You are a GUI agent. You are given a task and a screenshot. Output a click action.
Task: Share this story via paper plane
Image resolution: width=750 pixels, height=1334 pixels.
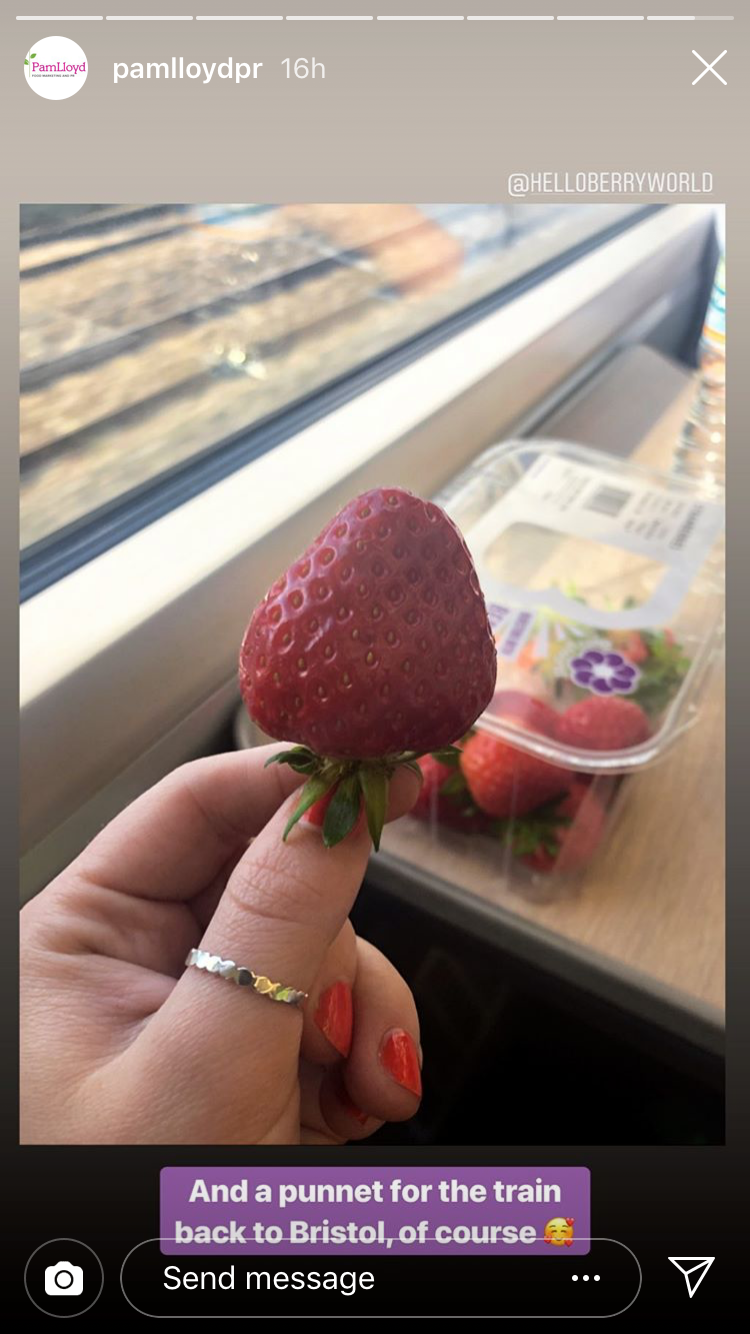point(691,1277)
